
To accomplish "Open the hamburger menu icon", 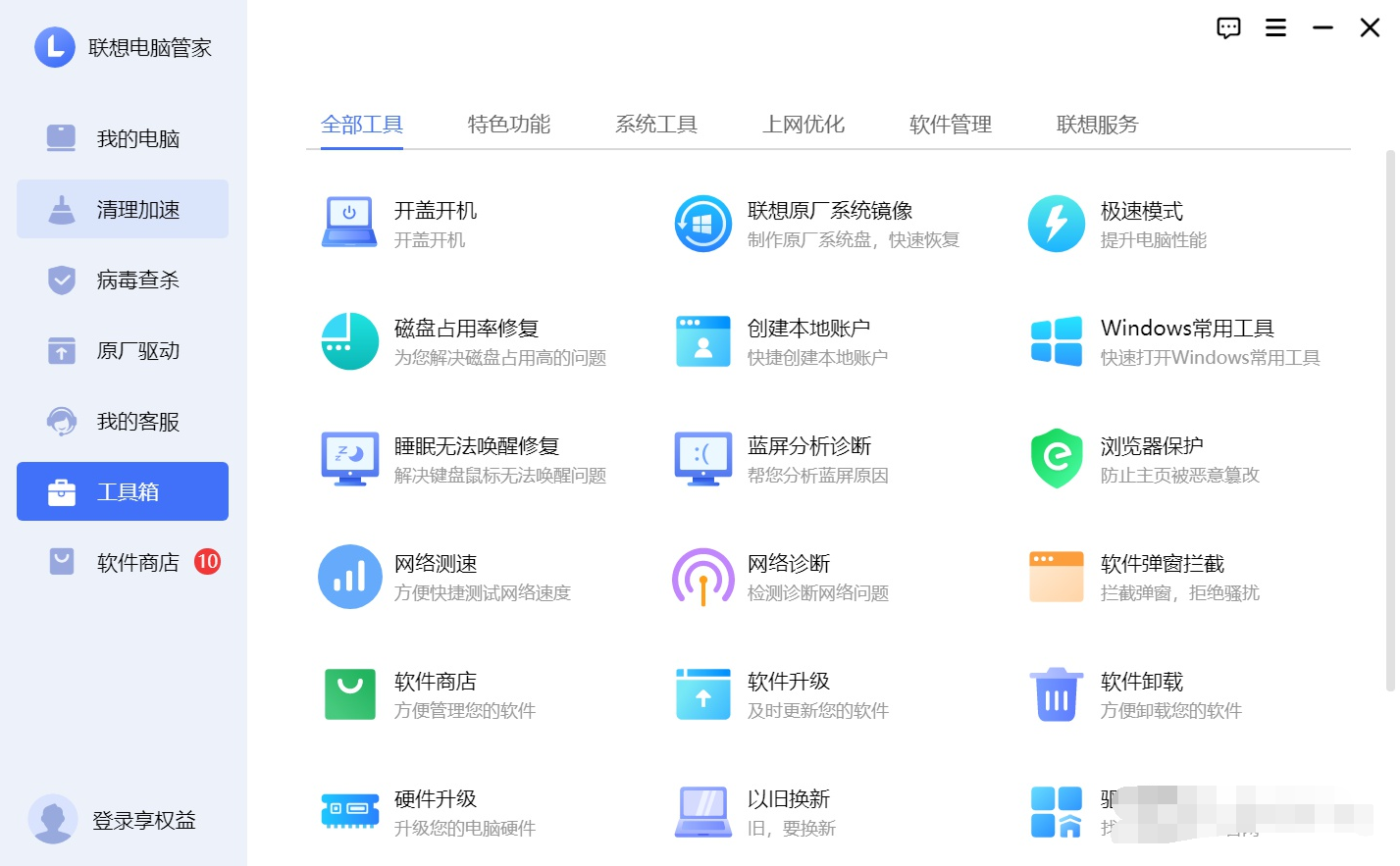I will coord(1275,27).
